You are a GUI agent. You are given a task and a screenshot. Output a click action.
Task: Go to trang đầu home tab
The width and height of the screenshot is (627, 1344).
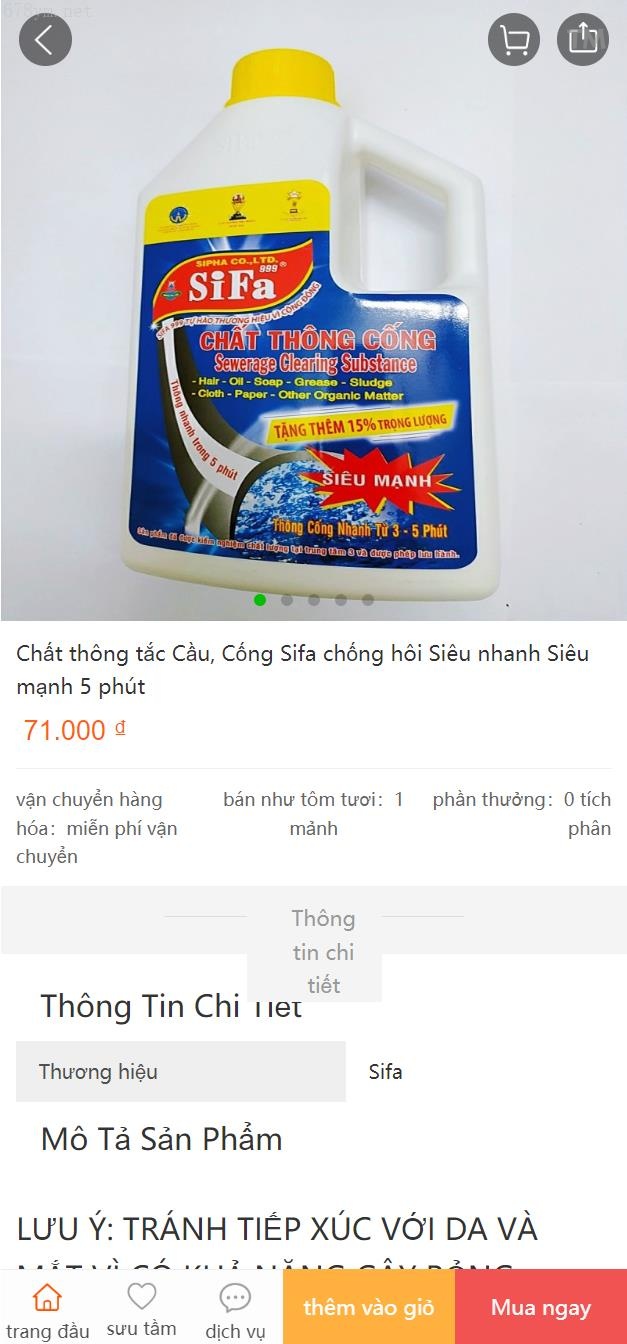[47, 1310]
